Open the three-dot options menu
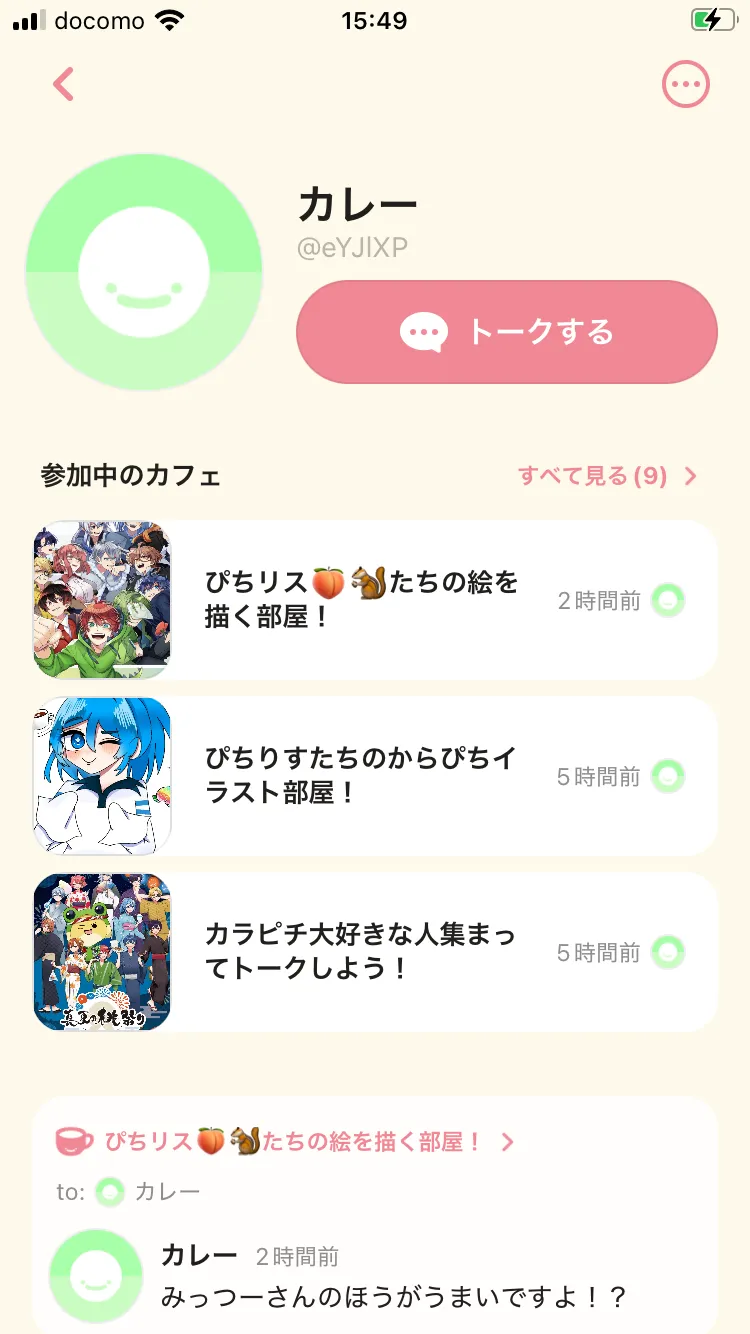This screenshot has height=1334, width=750. pyautogui.click(x=686, y=85)
